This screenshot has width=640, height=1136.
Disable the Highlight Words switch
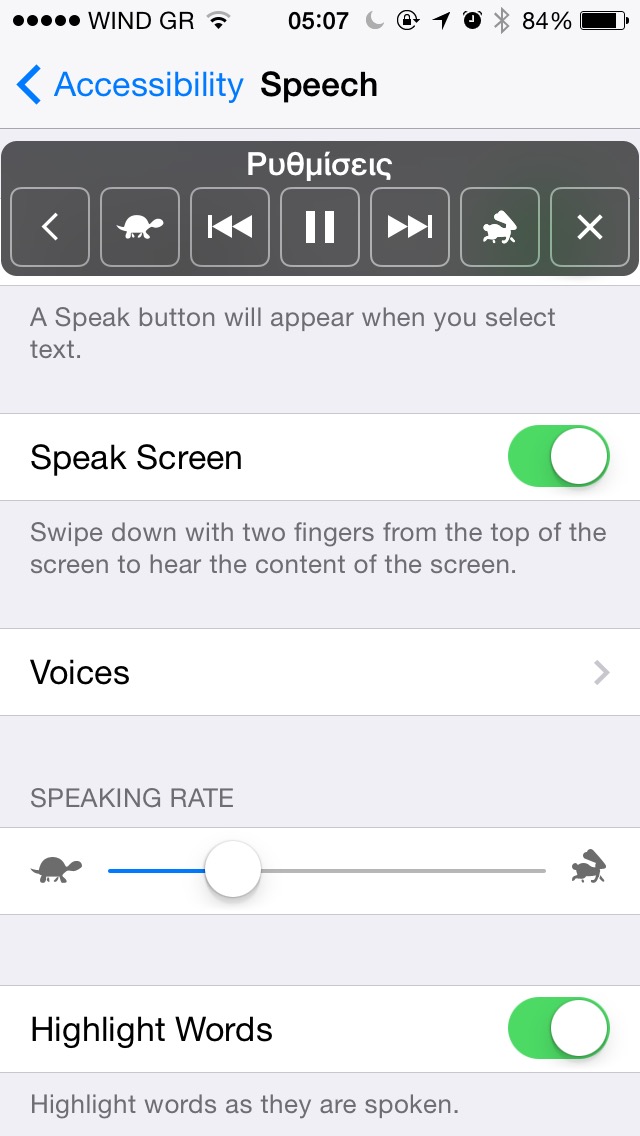[558, 1029]
